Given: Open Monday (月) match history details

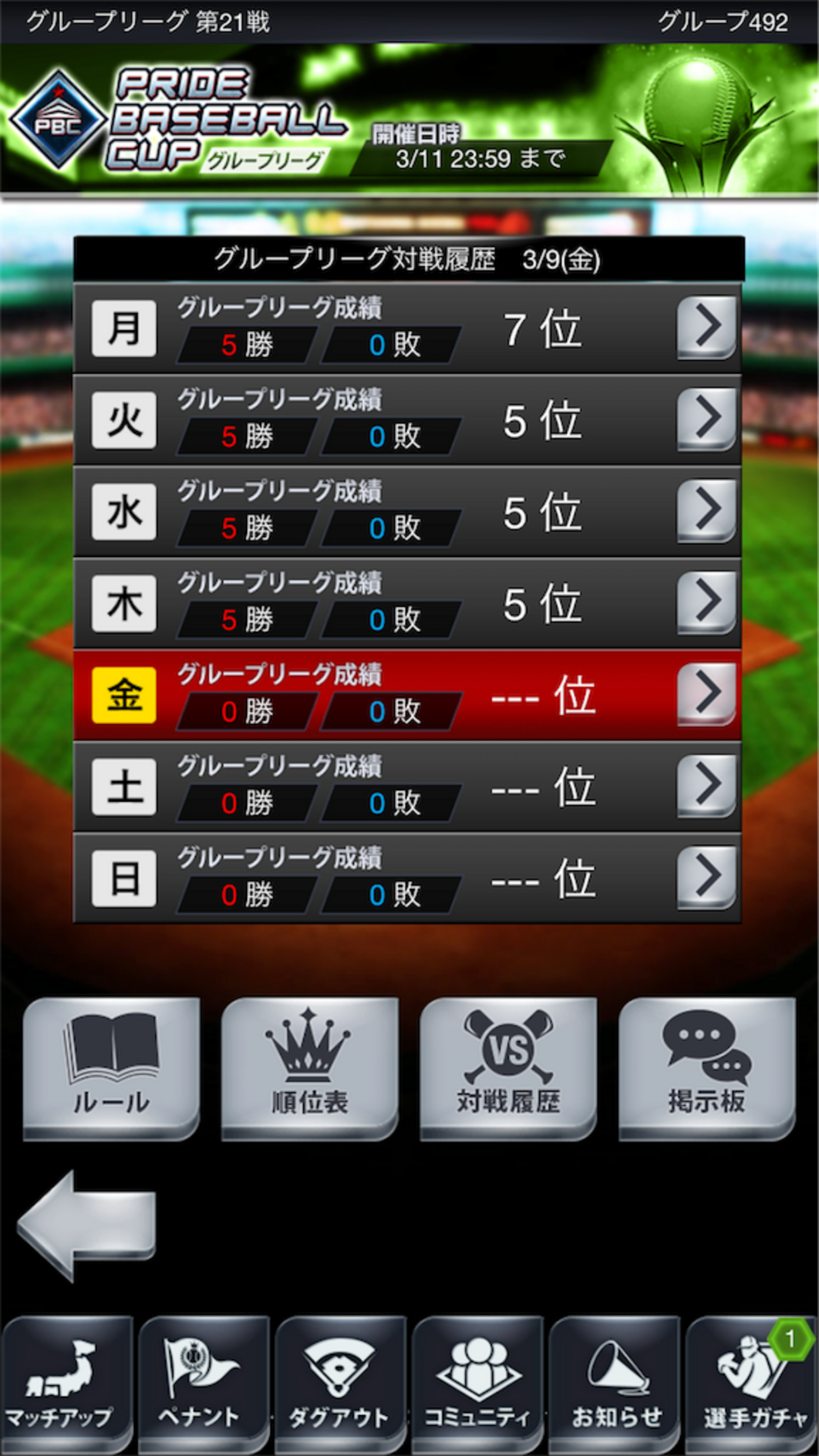Looking at the screenshot, I should (706, 328).
